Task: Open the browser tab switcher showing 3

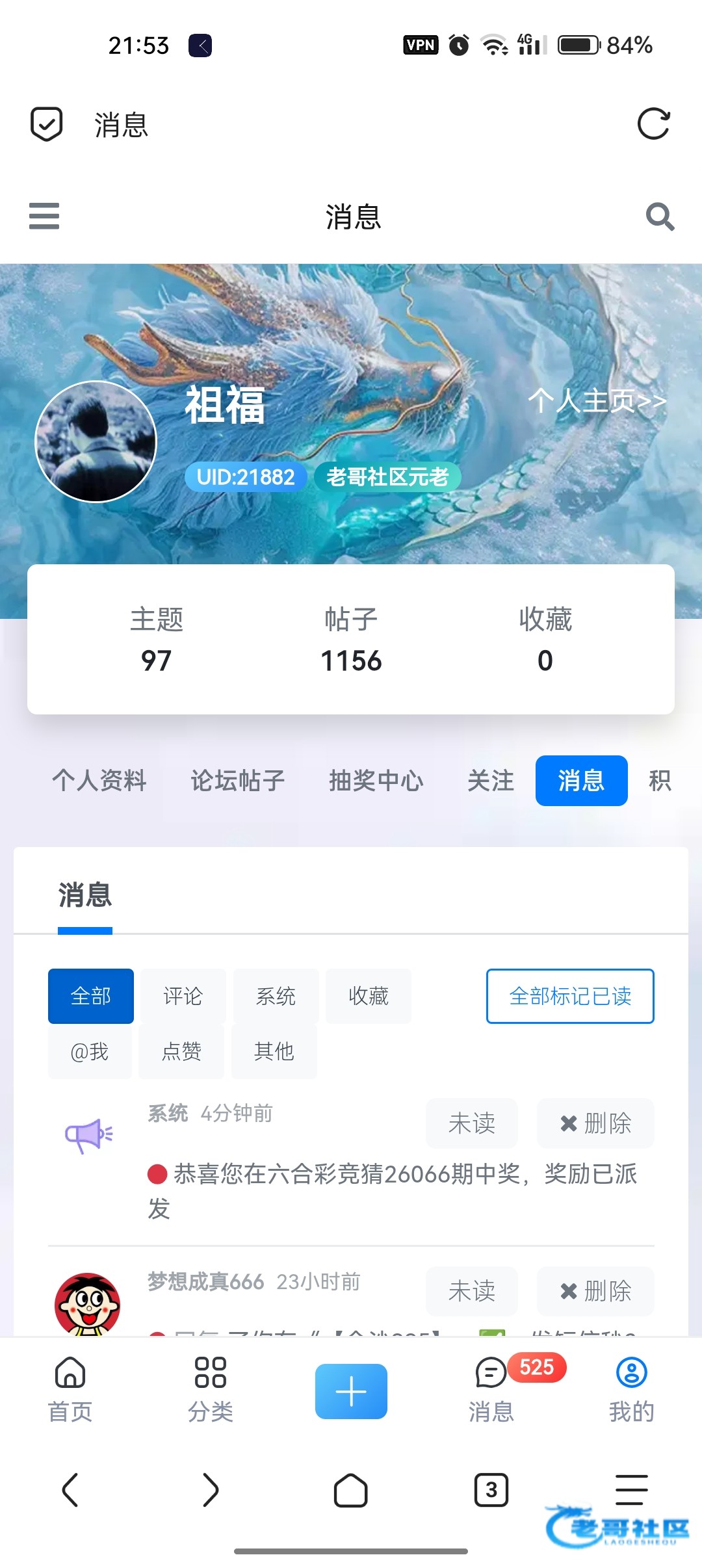Action: pyautogui.click(x=491, y=1489)
